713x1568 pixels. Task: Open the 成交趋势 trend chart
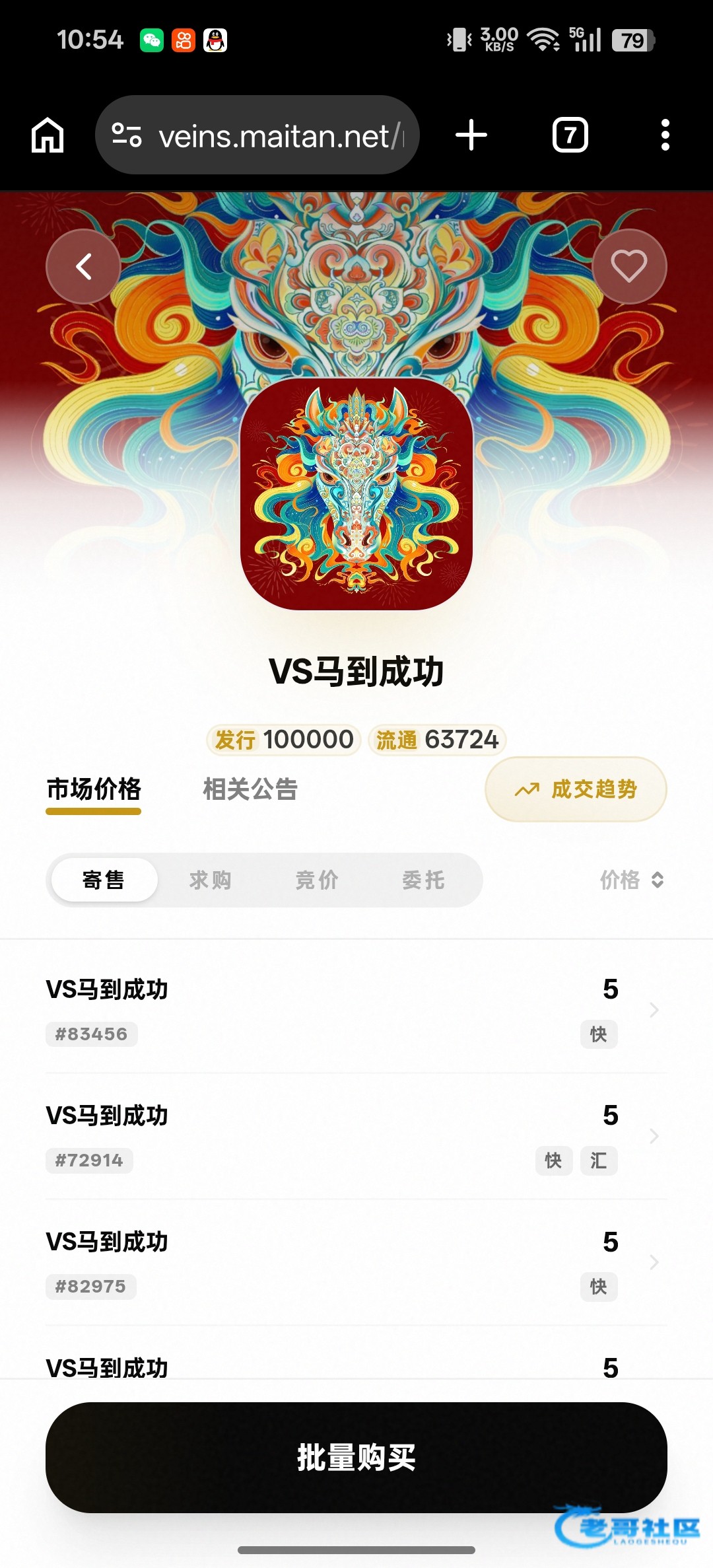tap(576, 789)
